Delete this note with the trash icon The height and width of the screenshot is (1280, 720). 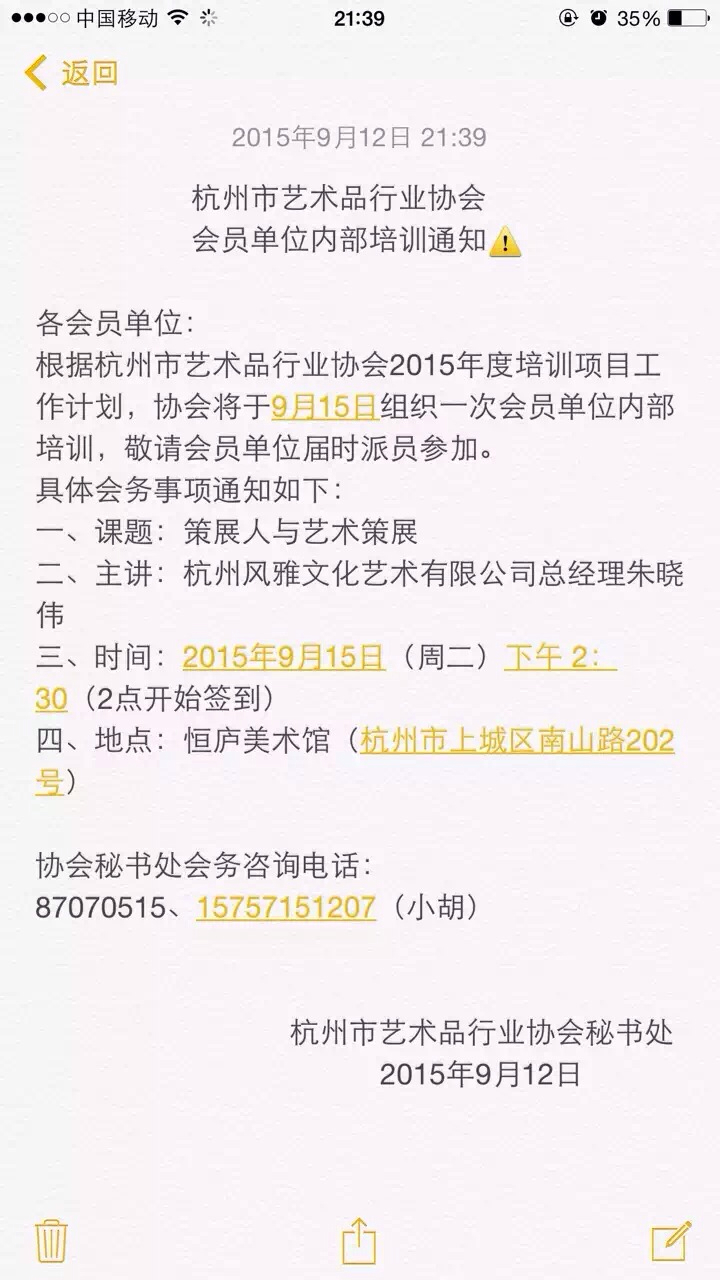[50, 1241]
